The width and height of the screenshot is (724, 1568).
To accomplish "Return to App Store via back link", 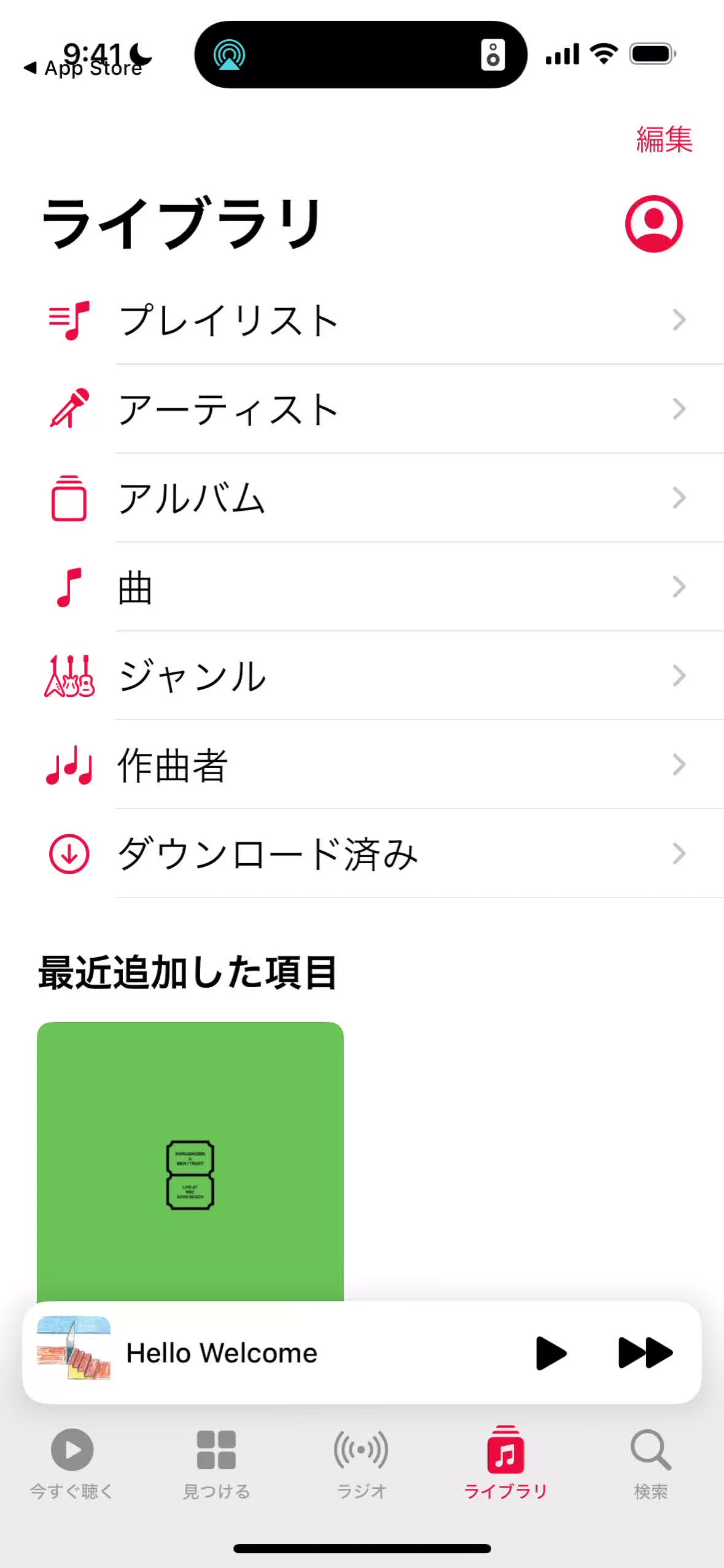I will tap(83, 68).
